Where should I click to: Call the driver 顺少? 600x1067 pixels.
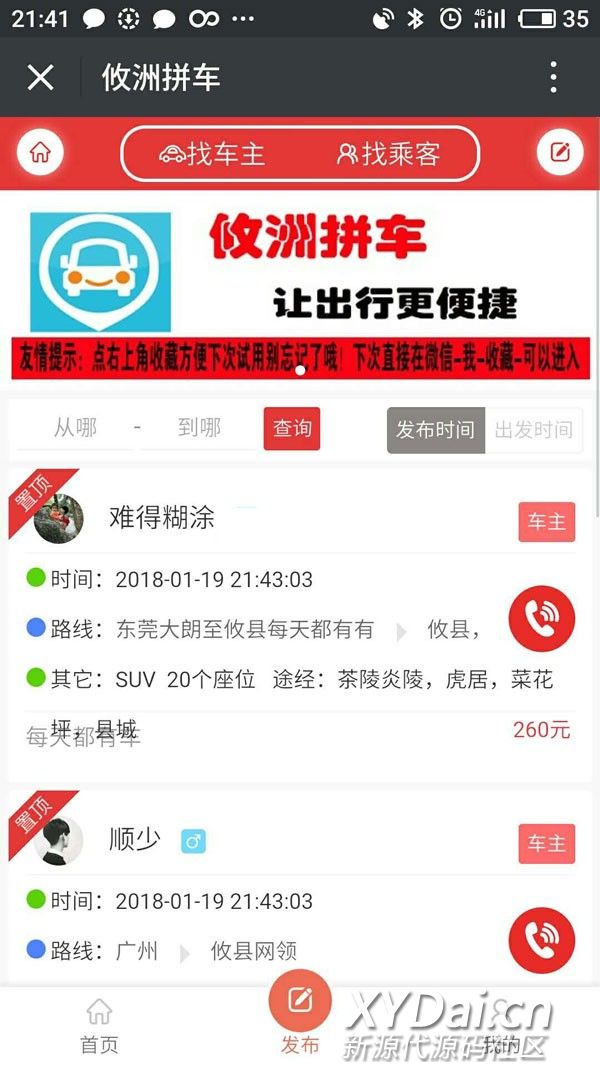point(541,941)
